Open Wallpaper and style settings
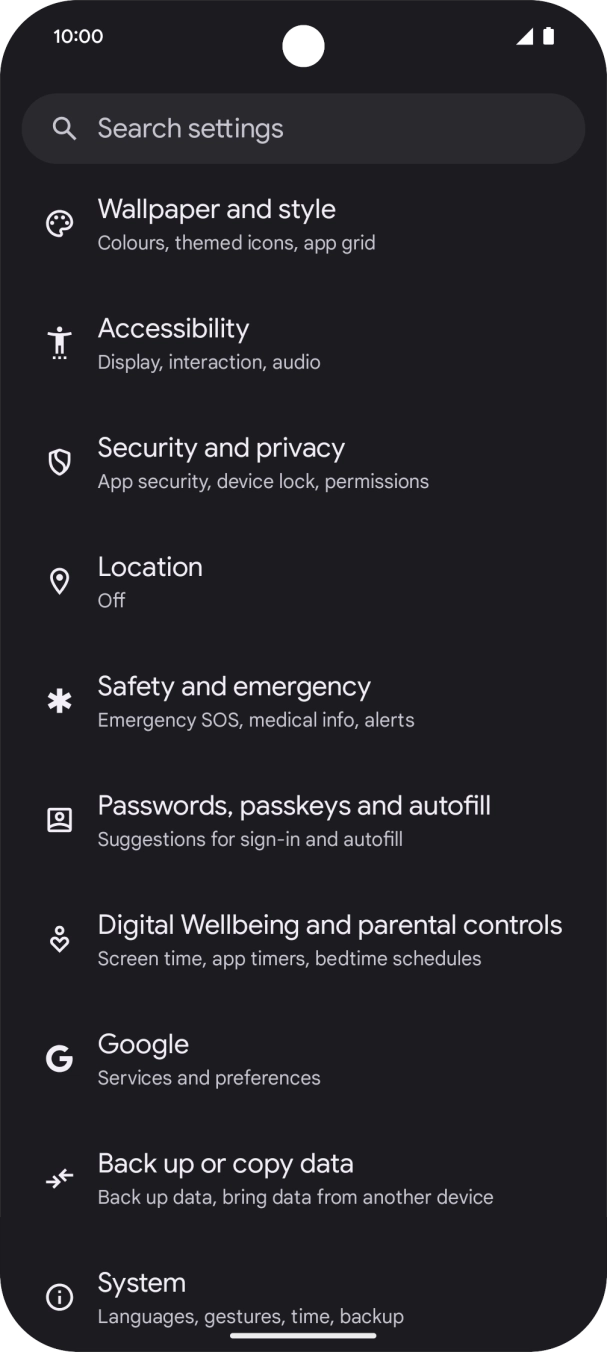Viewport: 607px width, 1352px height. 303,224
